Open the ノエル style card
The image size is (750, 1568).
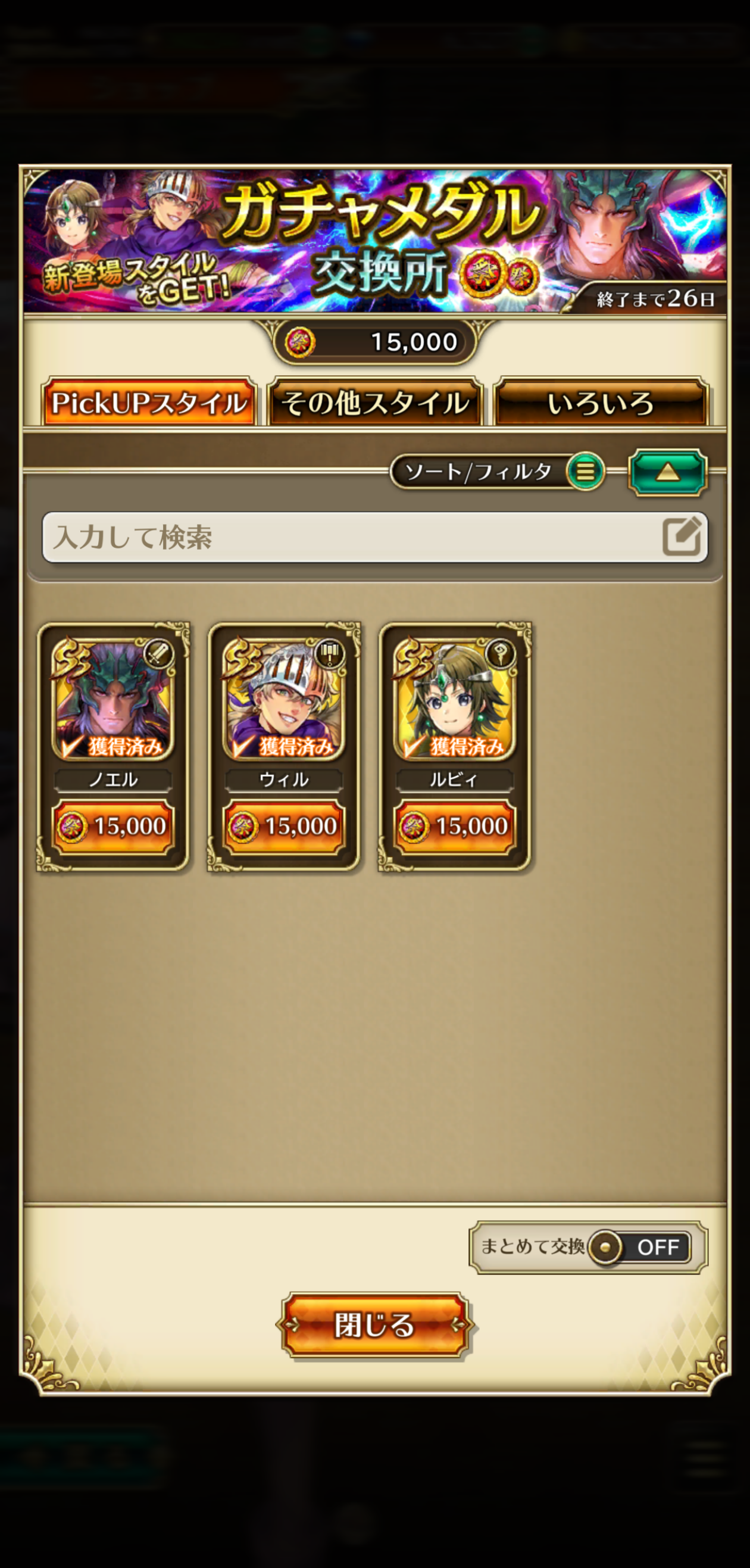113,700
